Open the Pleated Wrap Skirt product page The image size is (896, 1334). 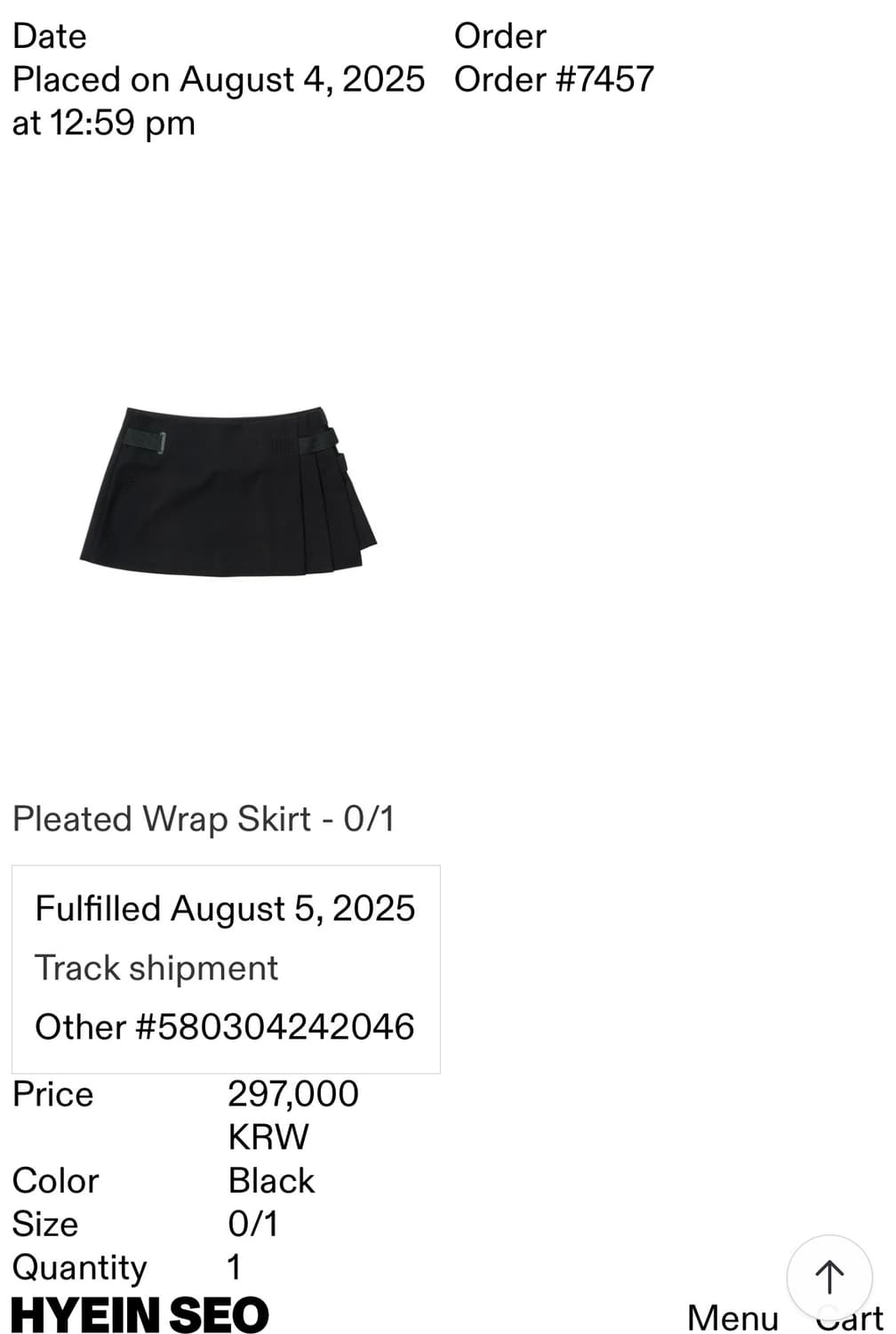coord(206,818)
